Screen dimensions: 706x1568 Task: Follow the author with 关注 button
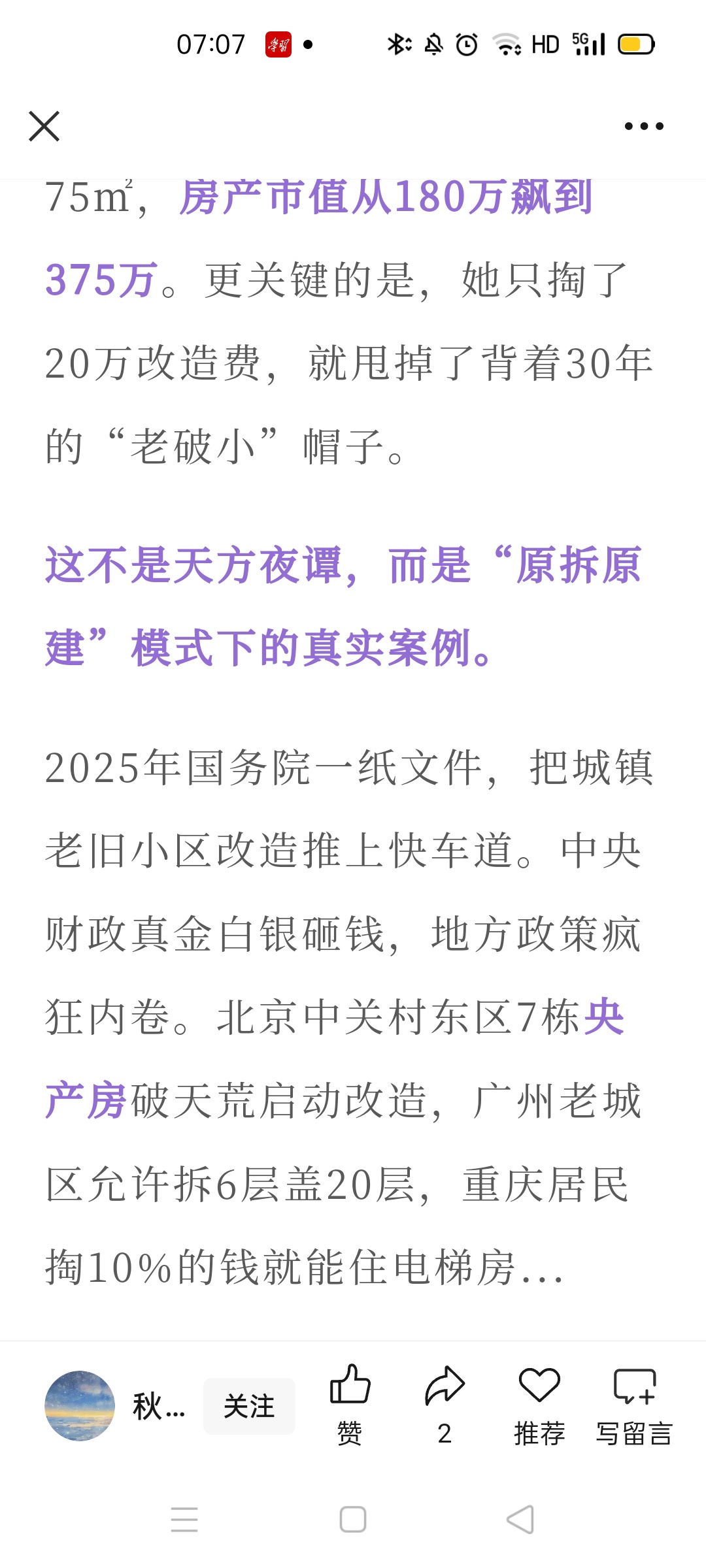coord(249,1406)
